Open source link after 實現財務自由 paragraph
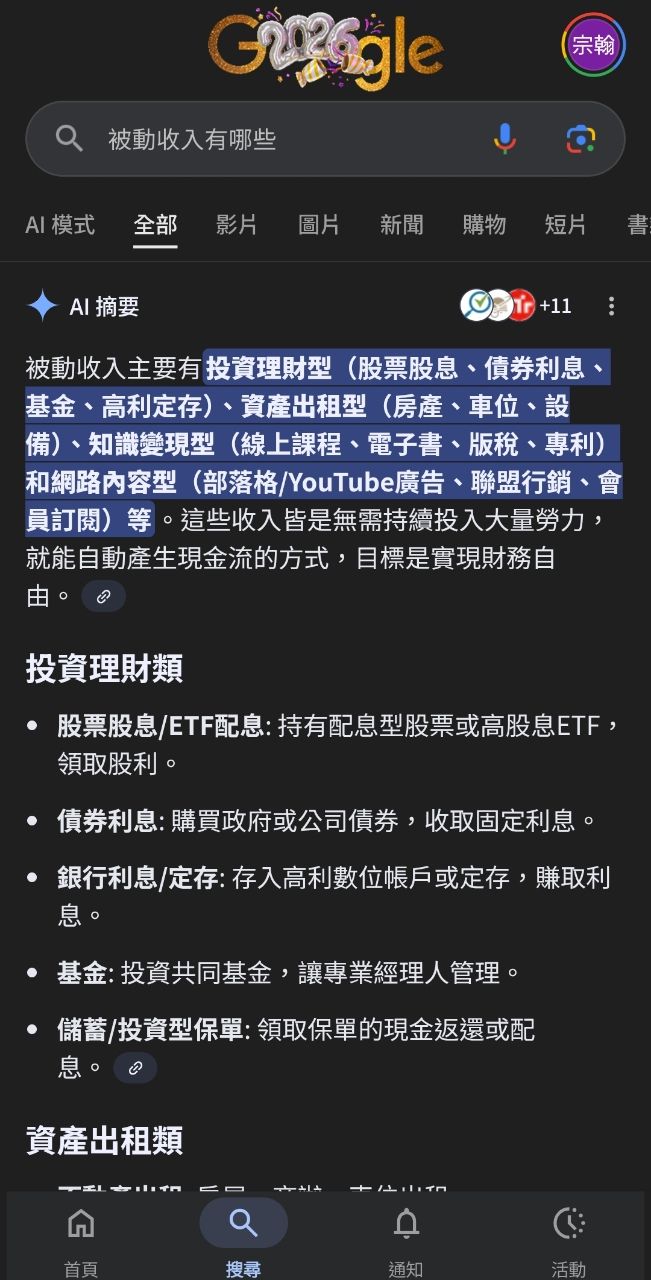The image size is (651, 1280). pyautogui.click(x=103, y=597)
